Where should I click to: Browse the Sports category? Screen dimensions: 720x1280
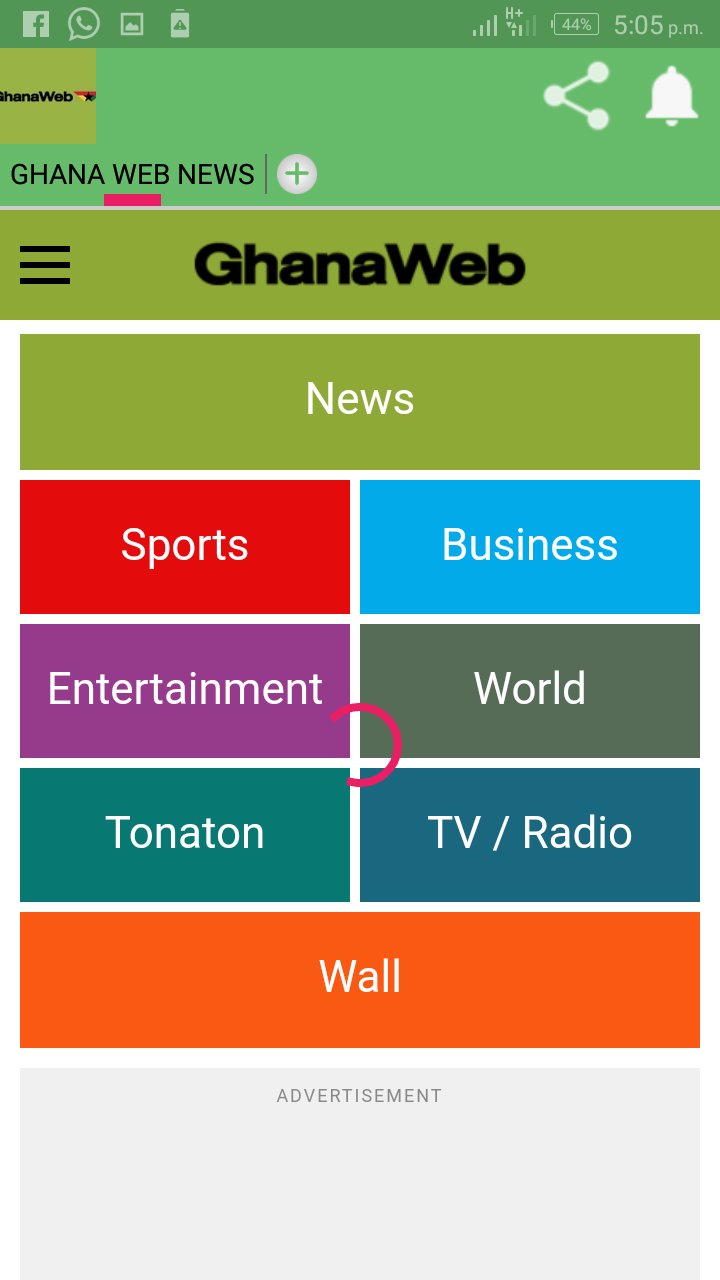click(x=184, y=546)
